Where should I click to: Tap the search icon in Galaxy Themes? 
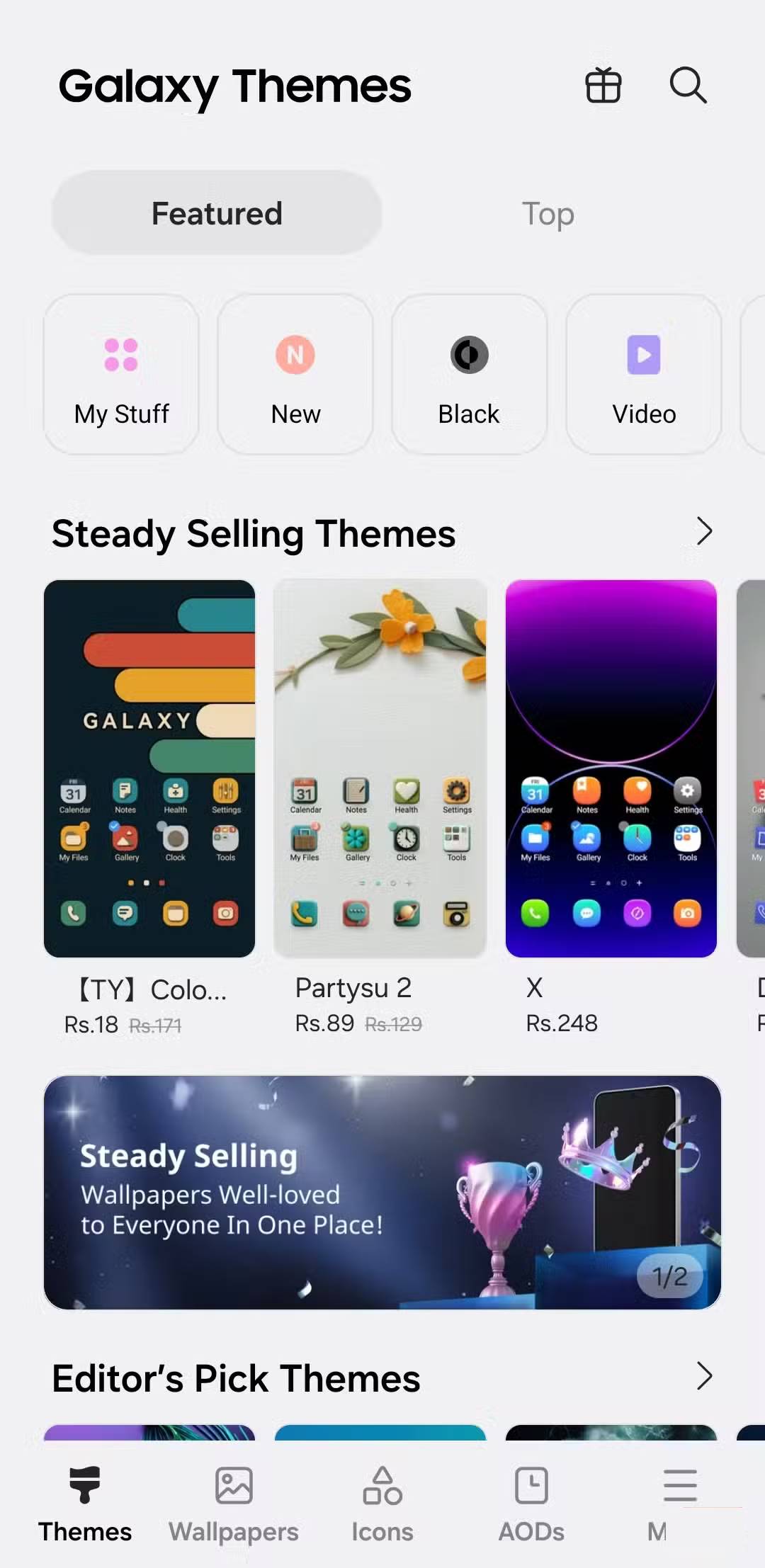(688, 86)
